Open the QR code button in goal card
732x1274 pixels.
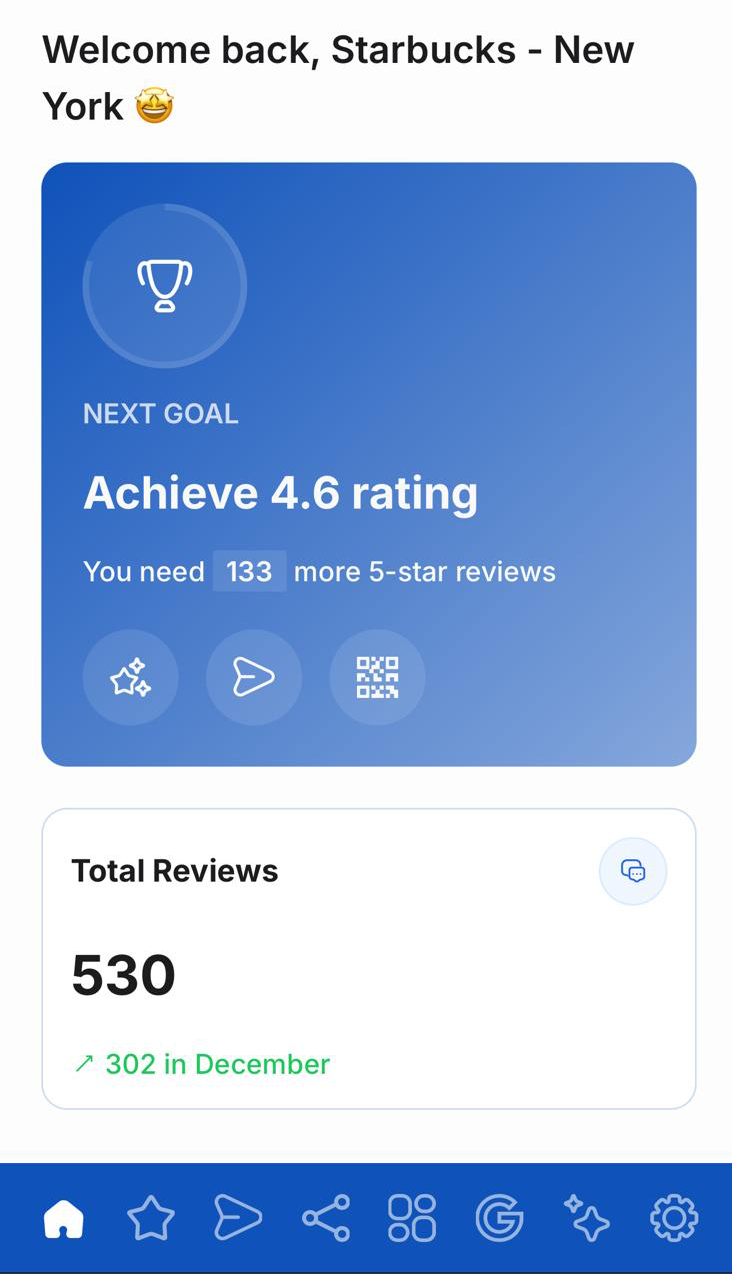tap(377, 677)
